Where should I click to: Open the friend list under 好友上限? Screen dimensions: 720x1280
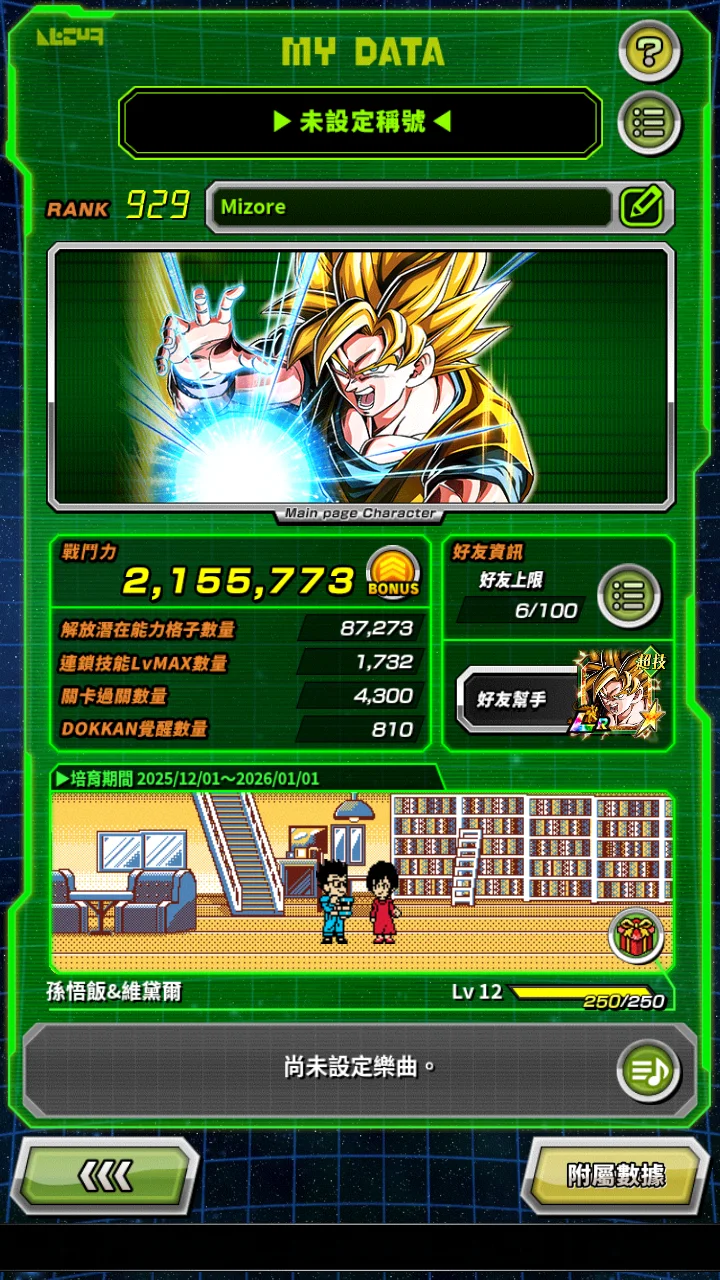tap(629, 596)
